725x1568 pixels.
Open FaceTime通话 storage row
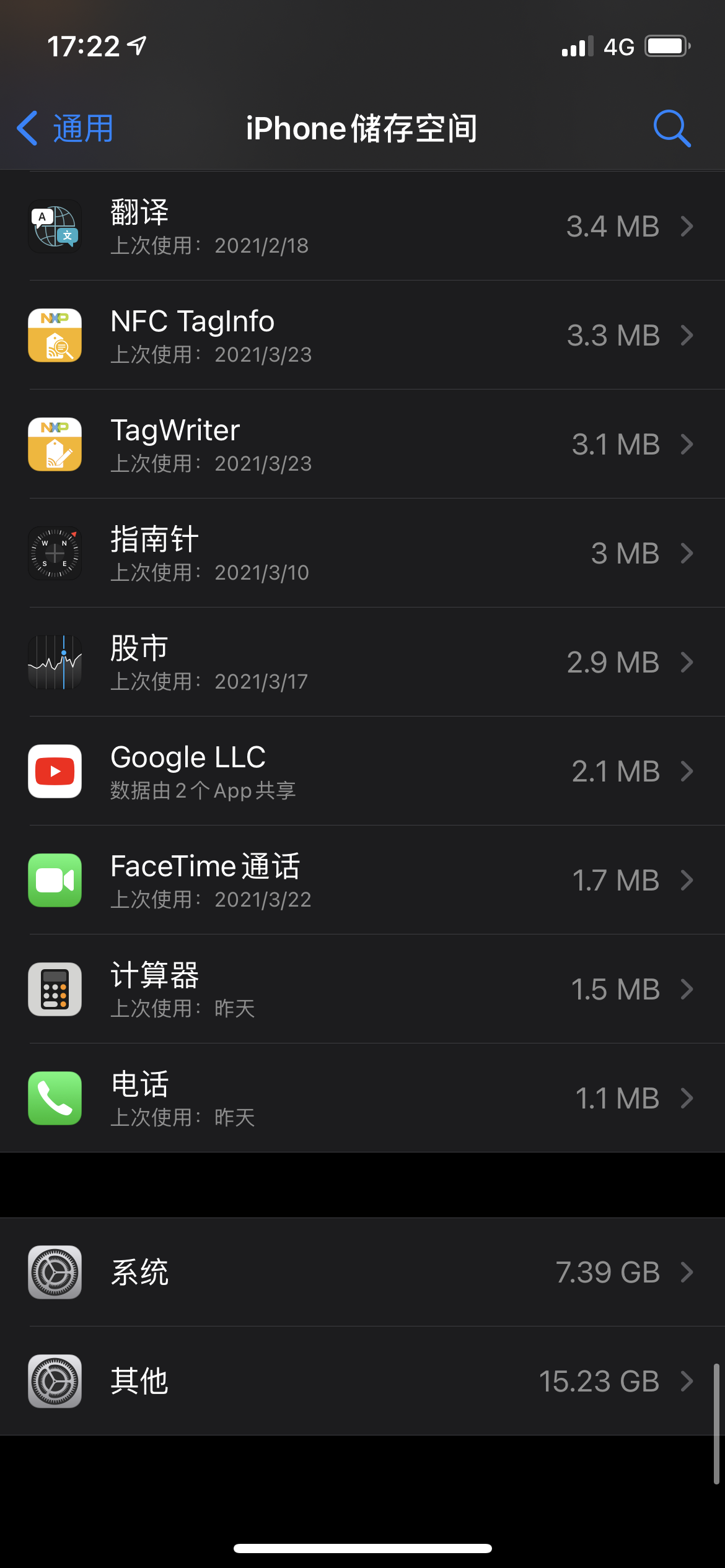[362, 881]
